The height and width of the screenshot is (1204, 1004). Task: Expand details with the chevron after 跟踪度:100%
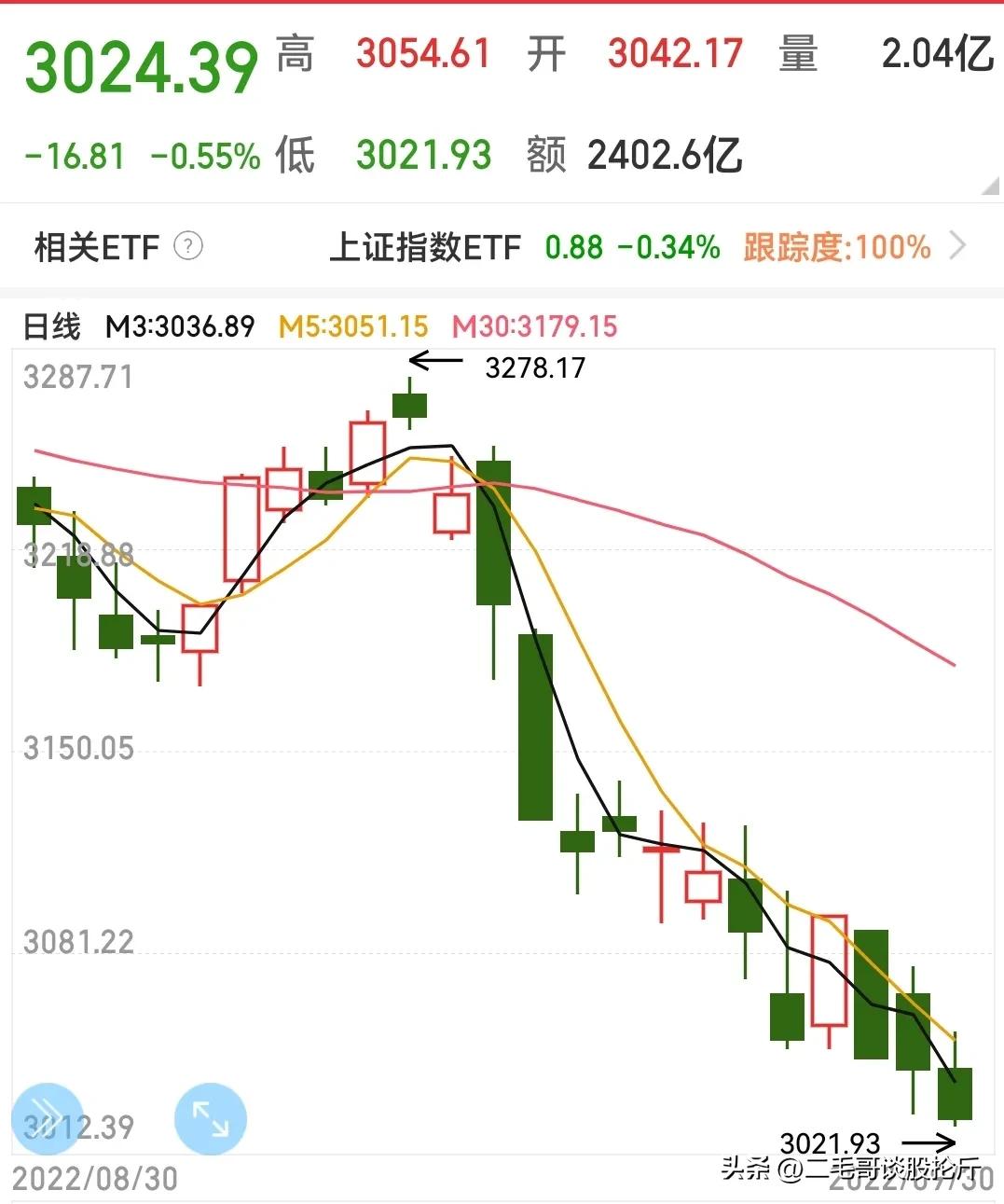pos(958,247)
